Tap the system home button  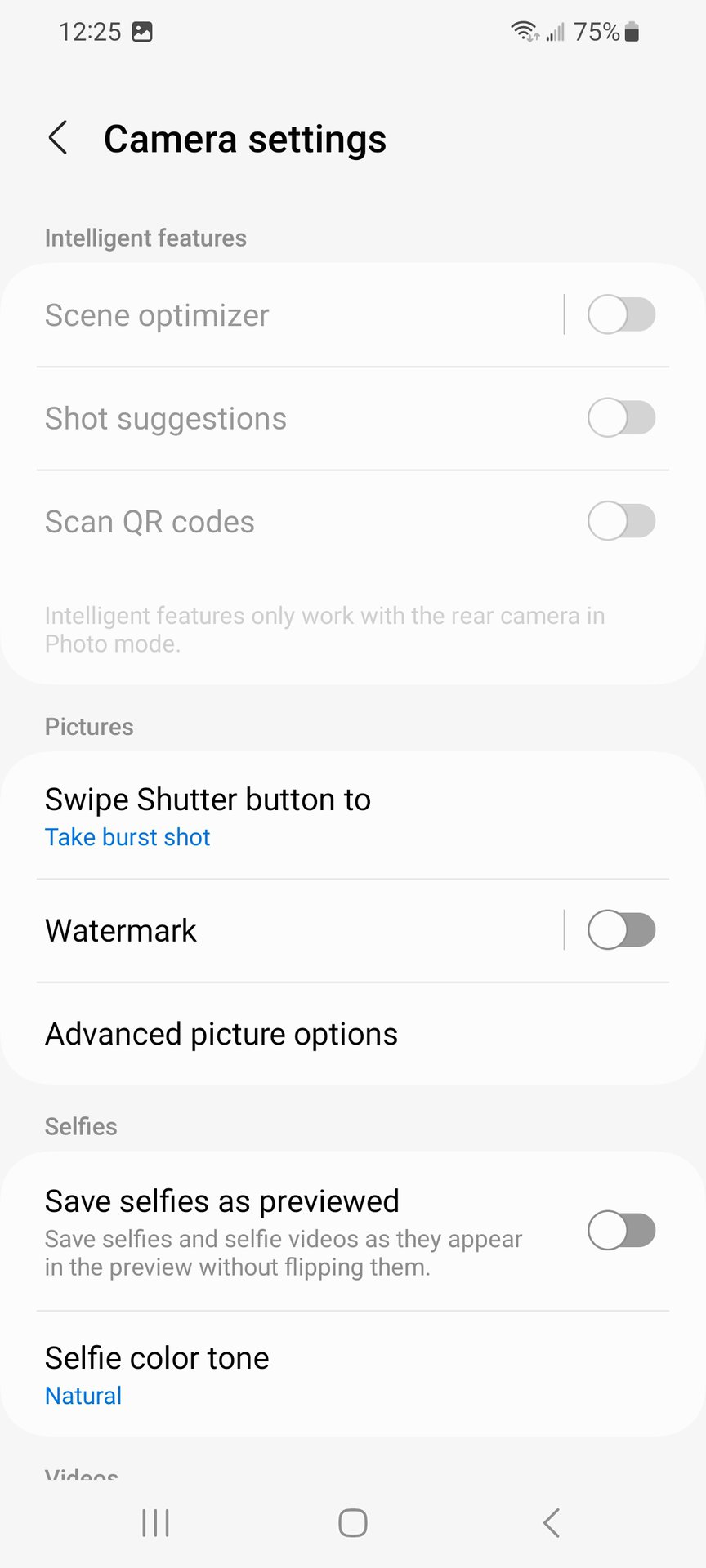(353, 1522)
